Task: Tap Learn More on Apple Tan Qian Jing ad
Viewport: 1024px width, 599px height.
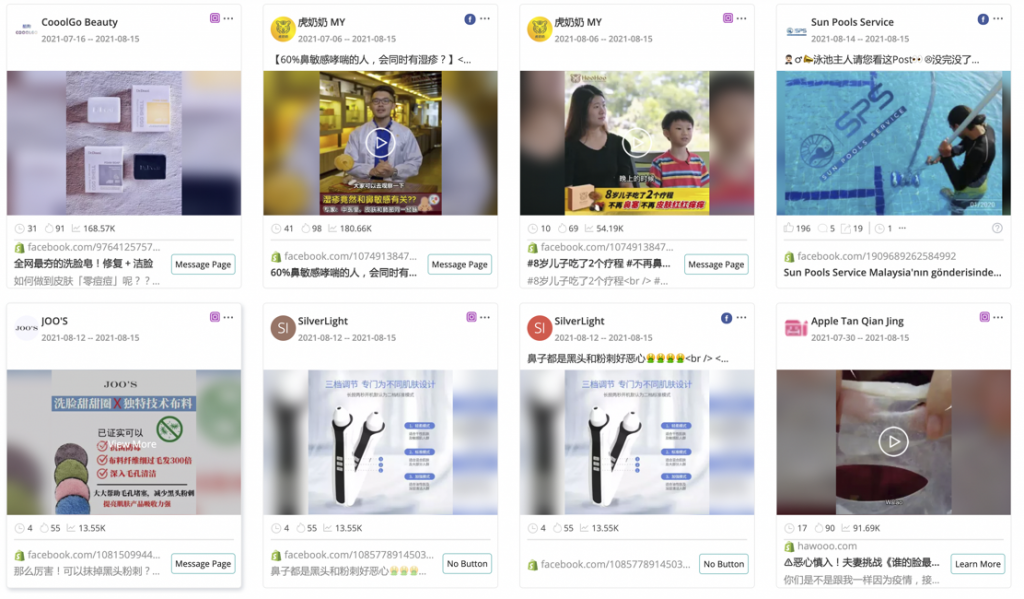Action: click(x=977, y=563)
